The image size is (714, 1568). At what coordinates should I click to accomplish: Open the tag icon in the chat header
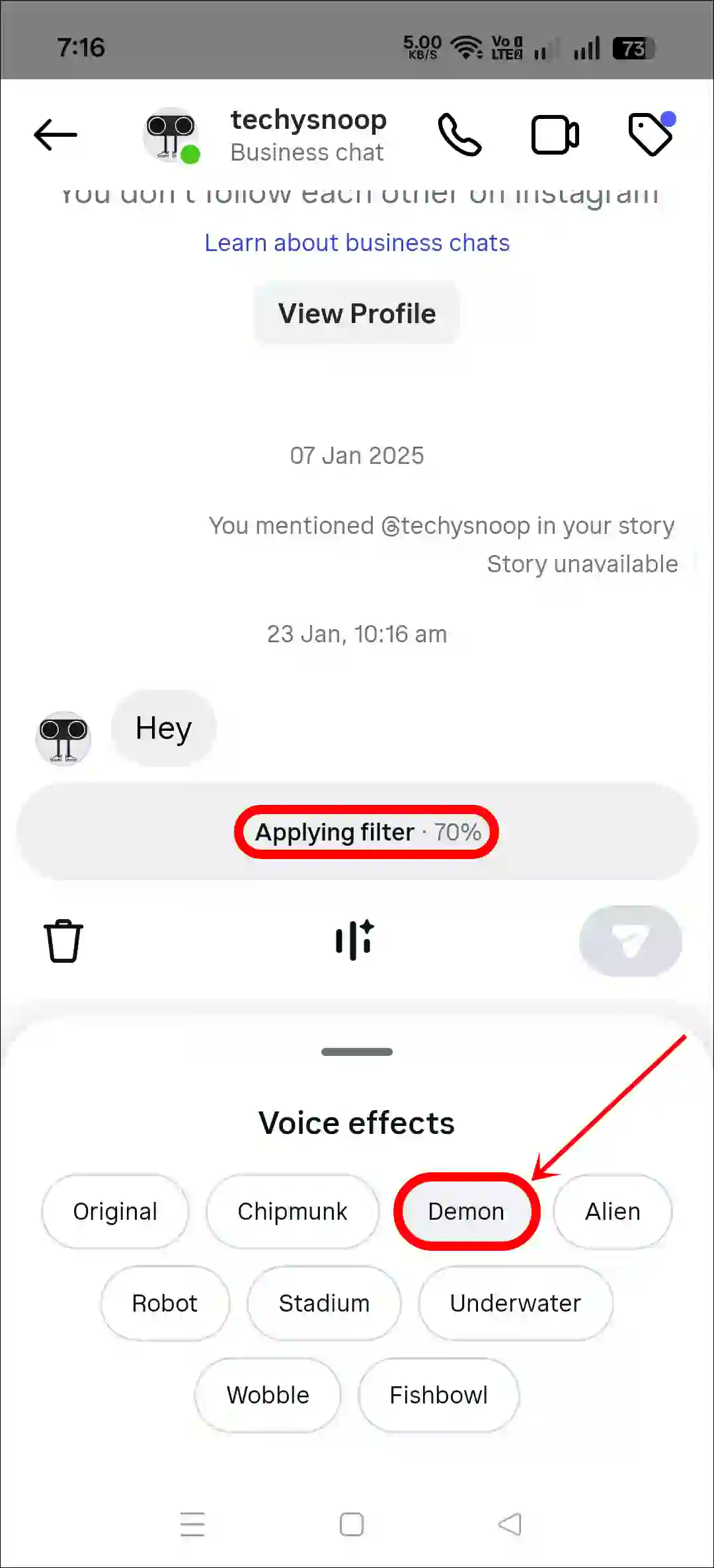click(x=651, y=135)
